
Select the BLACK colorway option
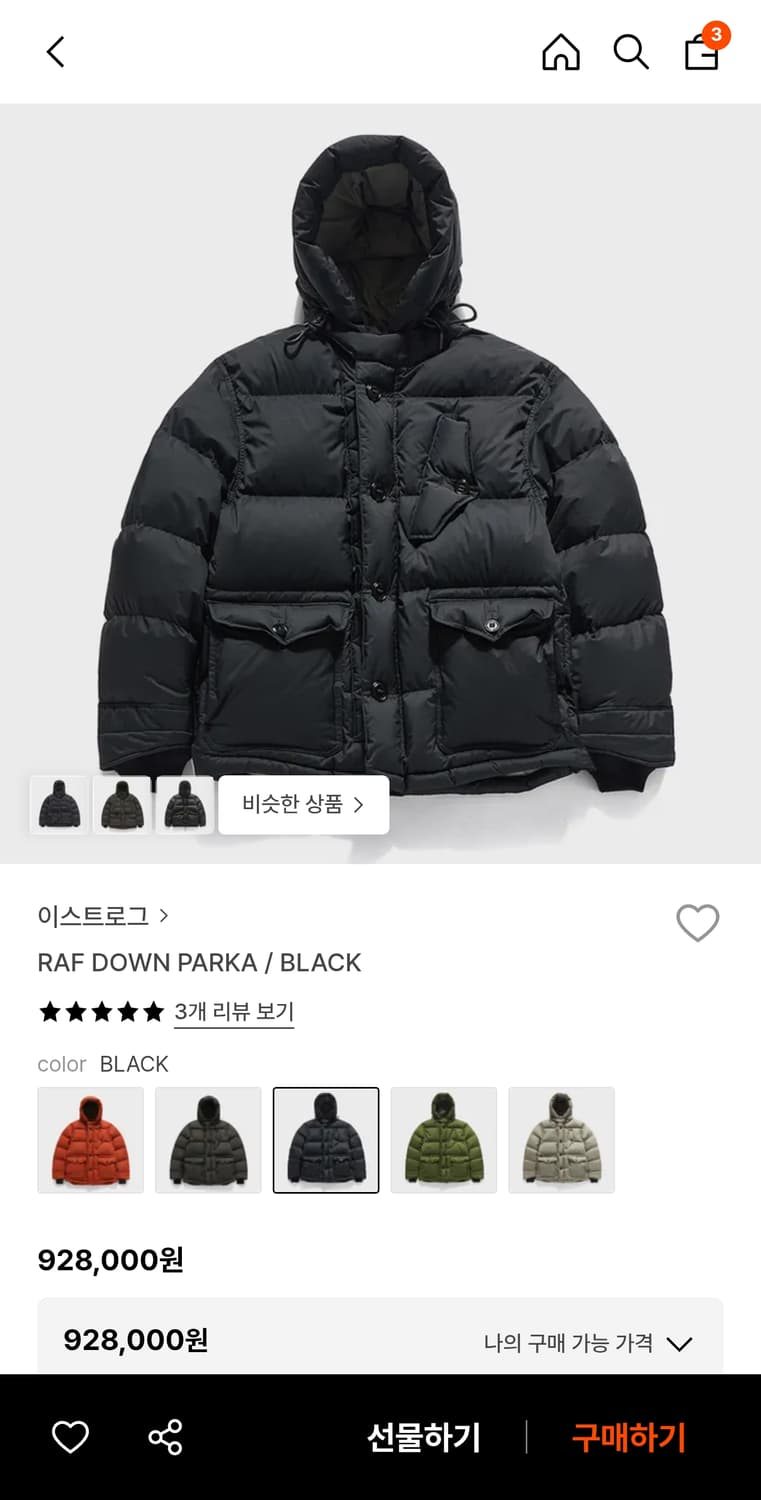(326, 1140)
